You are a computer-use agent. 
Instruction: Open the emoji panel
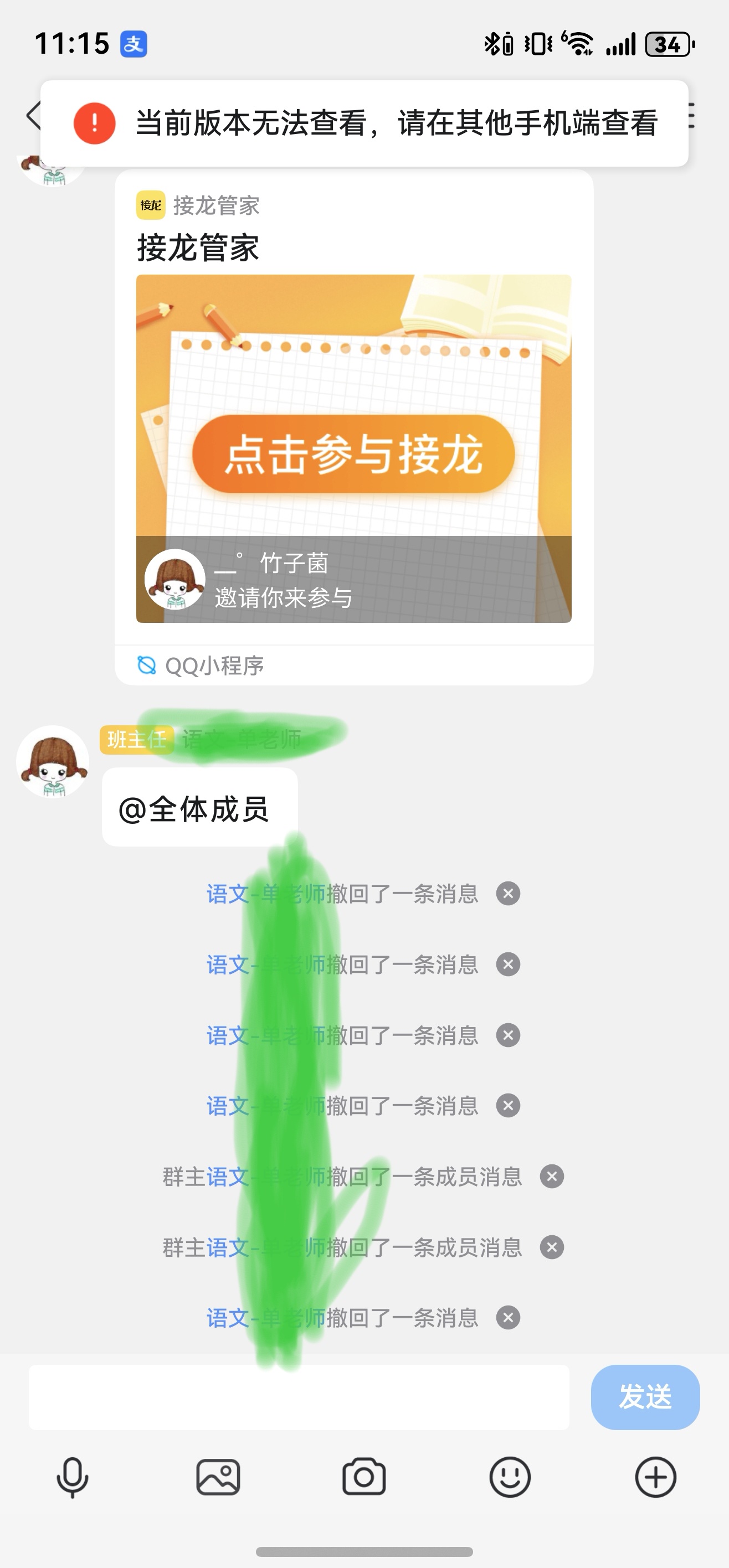(x=510, y=1477)
